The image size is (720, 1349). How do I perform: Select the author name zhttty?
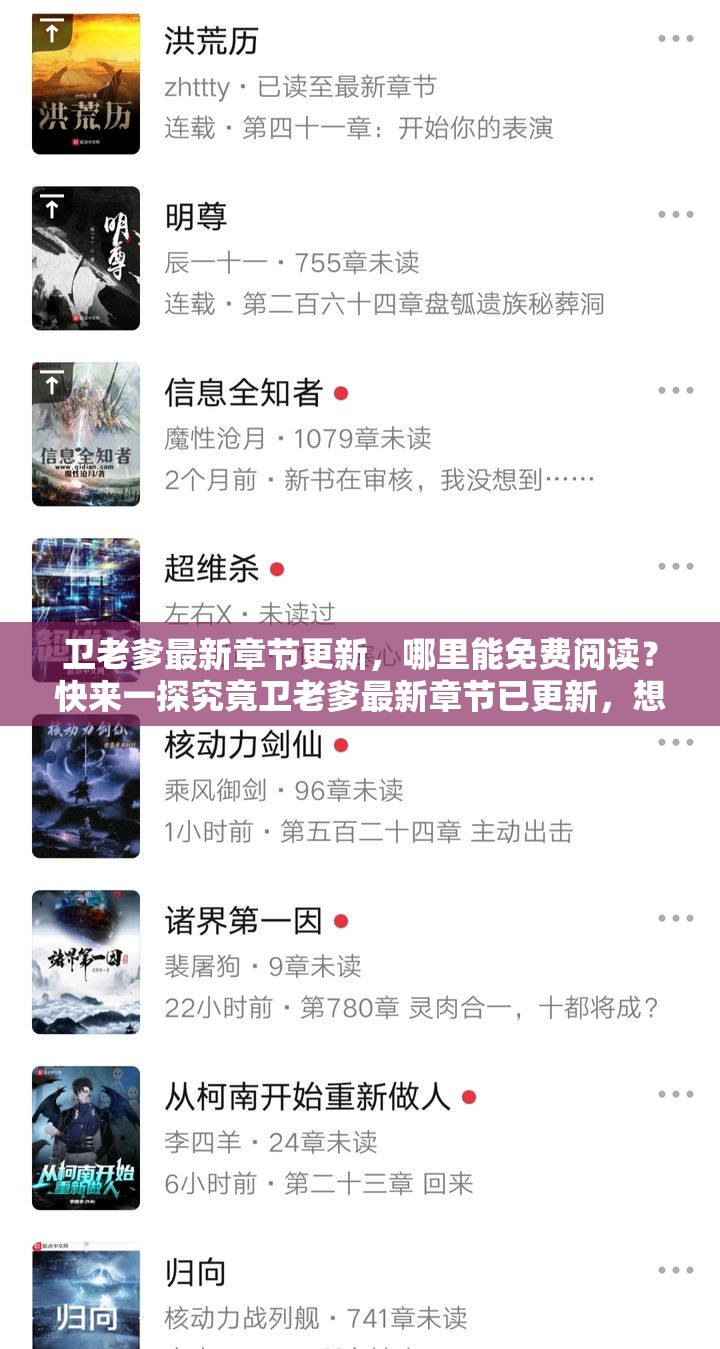coord(202,86)
